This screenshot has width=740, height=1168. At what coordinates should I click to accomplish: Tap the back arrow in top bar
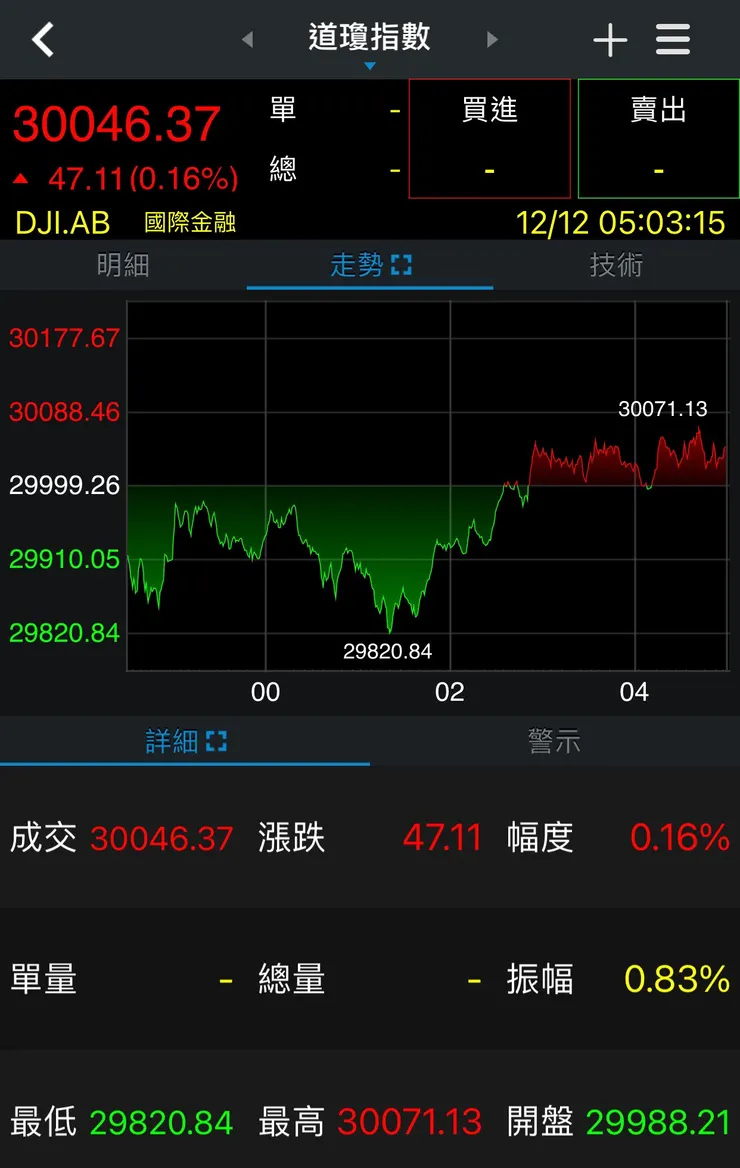42,38
